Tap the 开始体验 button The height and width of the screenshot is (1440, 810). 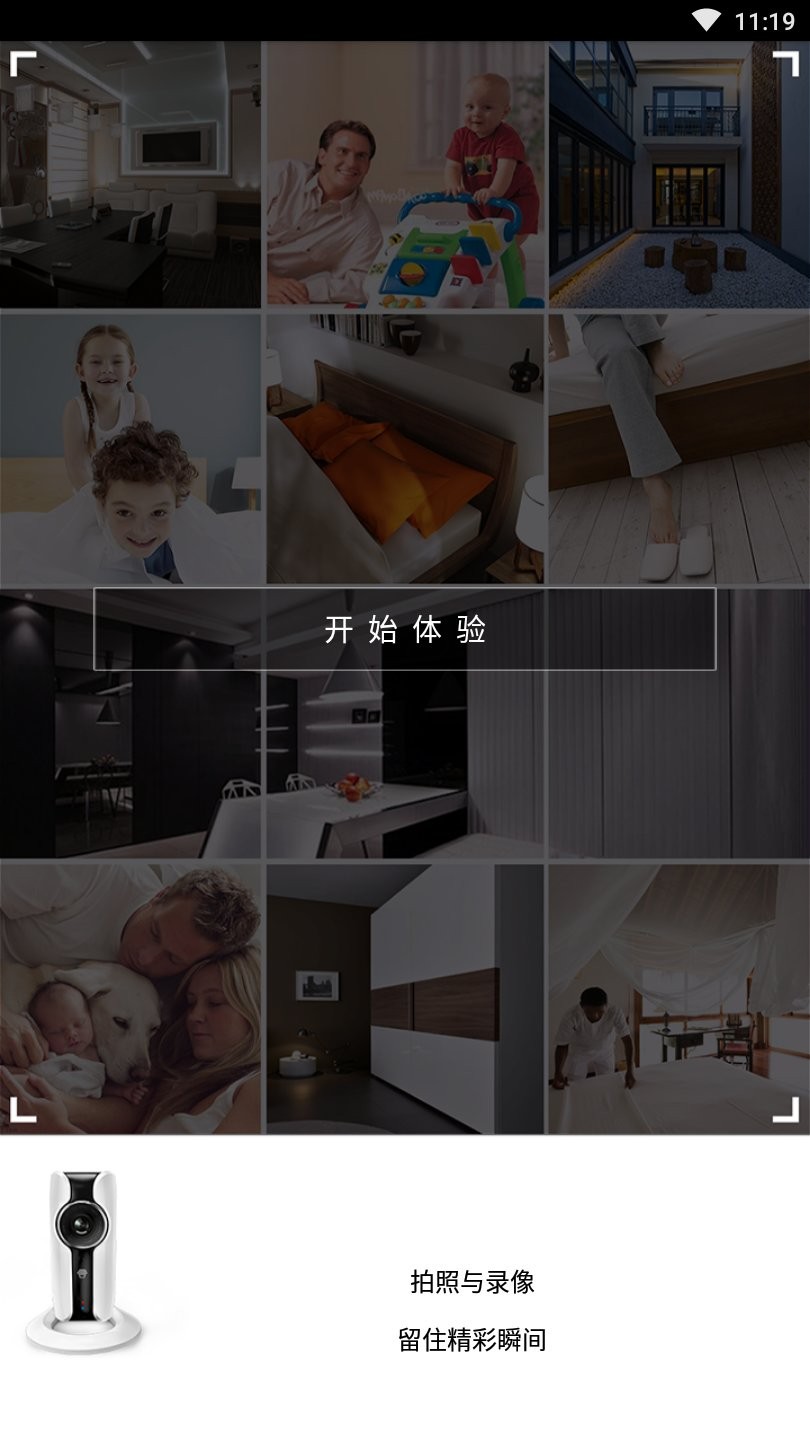coord(405,629)
